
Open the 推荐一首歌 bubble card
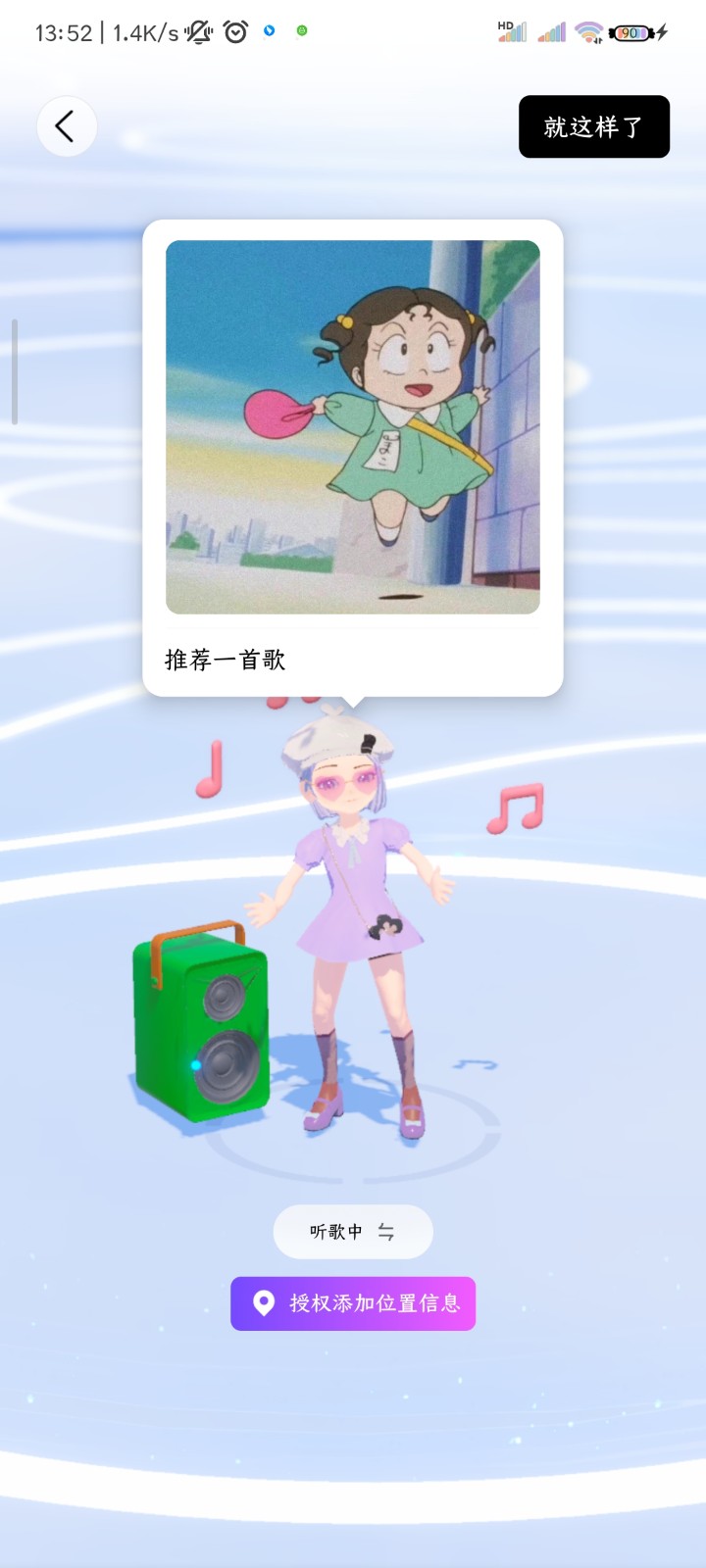(352, 458)
